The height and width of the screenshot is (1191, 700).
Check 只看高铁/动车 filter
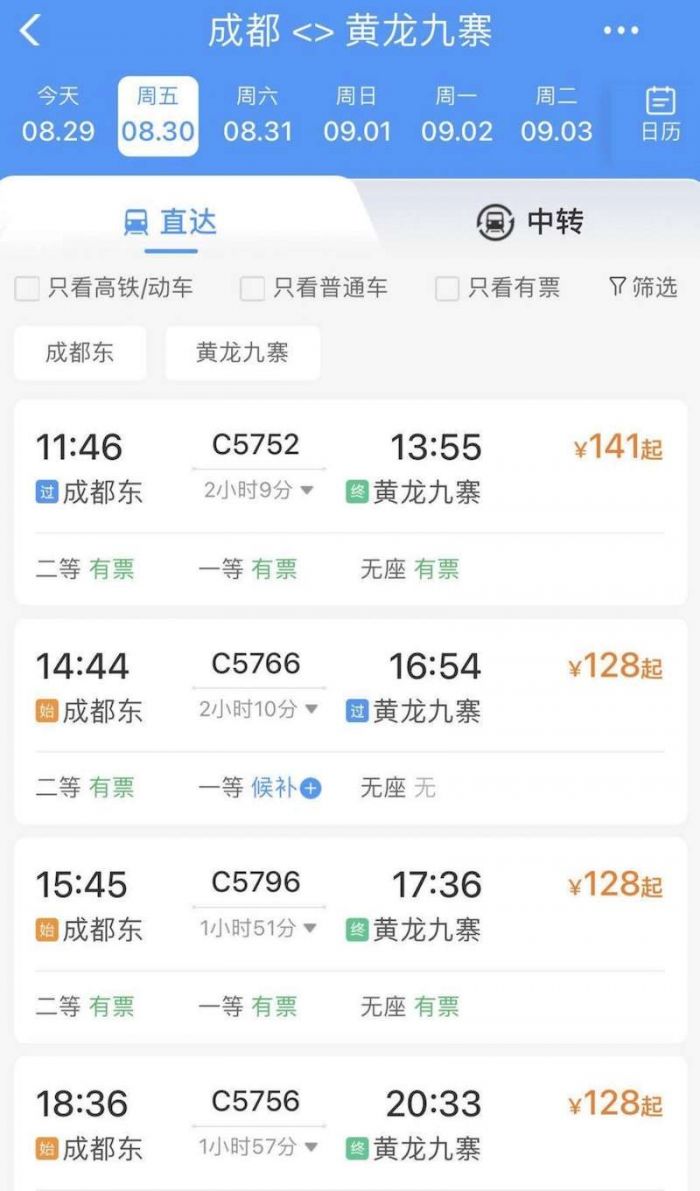pyautogui.click(x=104, y=288)
